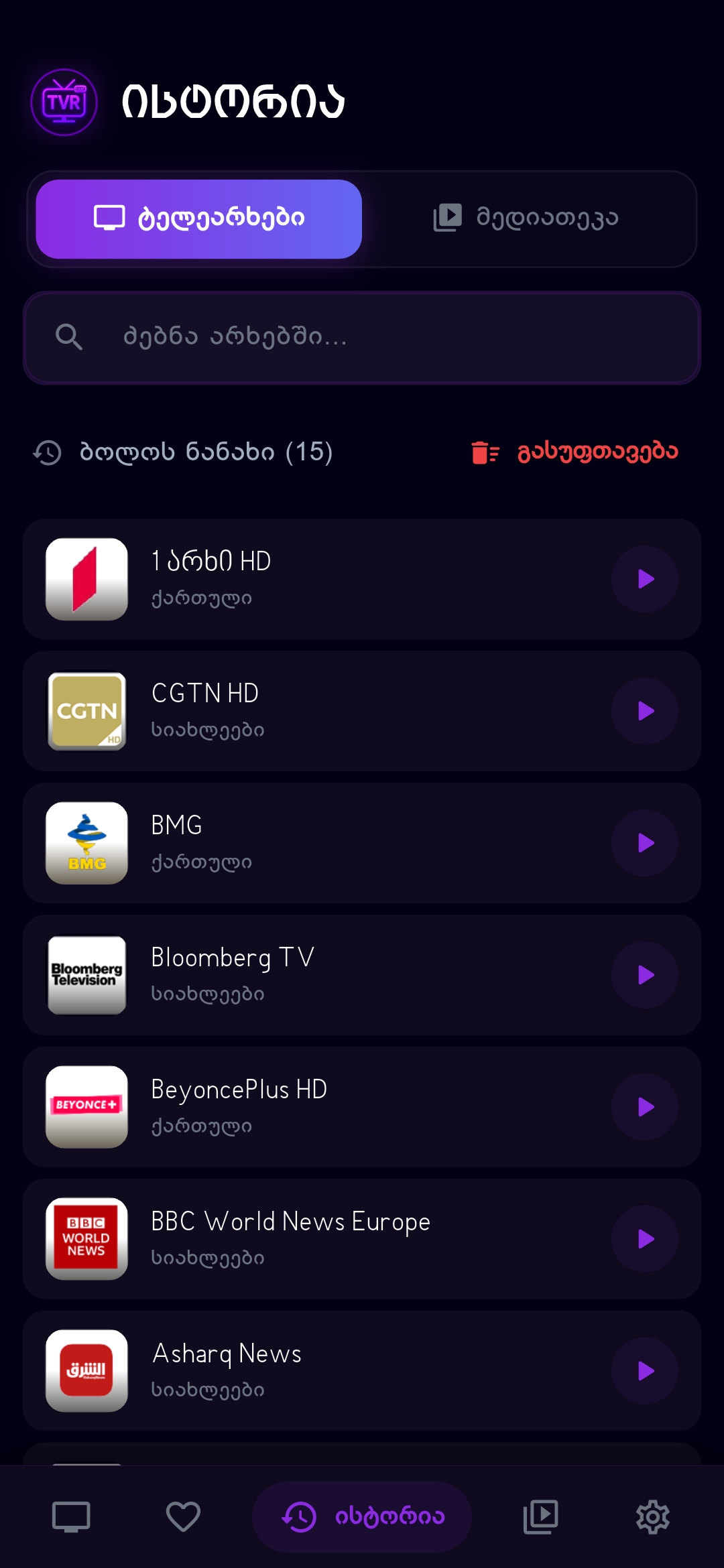This screenshot has width=724, height=1568.
Task: Focus the channel search field
Action: [362, 337]
